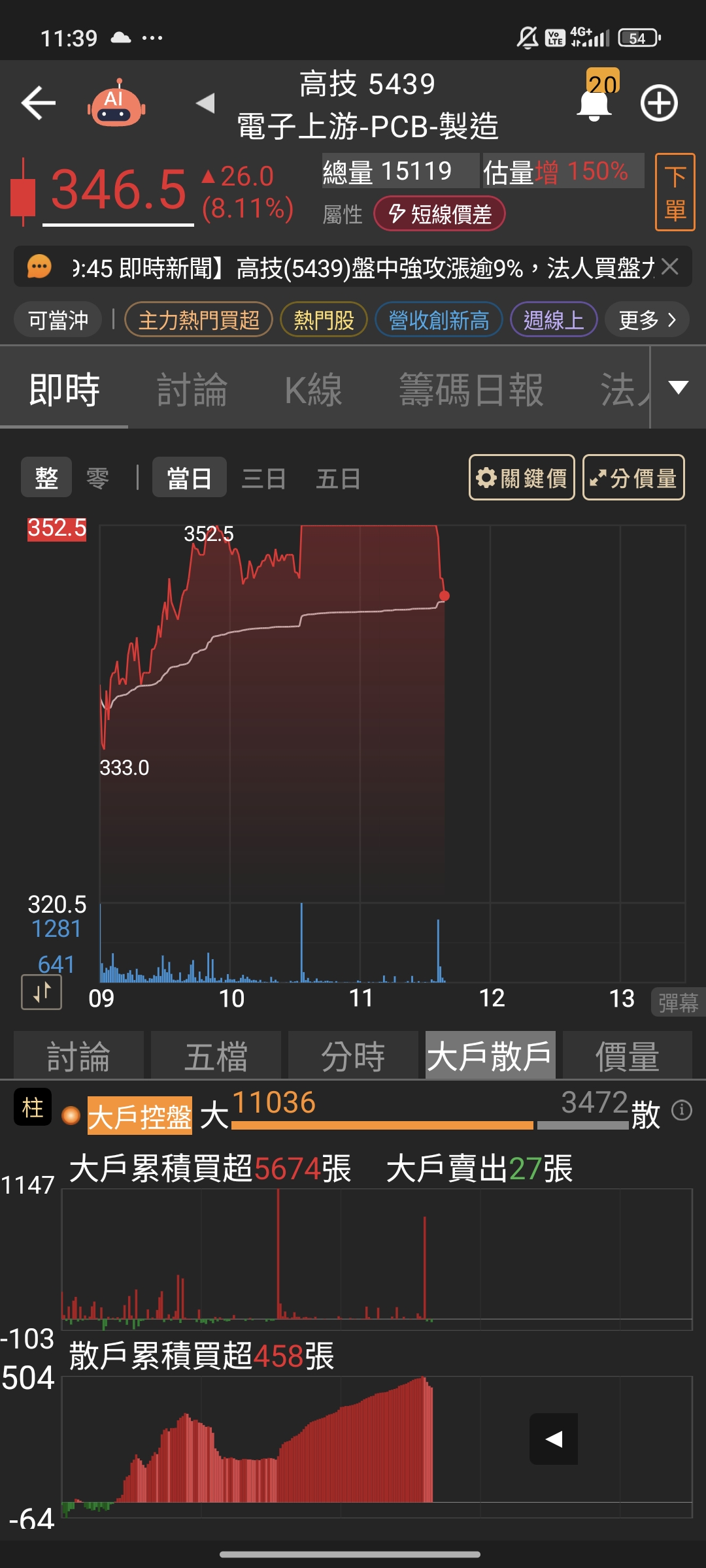This screenshot has height=1568, width=706.
Task: Tap the 下單 order button
Action: (675, 193)
